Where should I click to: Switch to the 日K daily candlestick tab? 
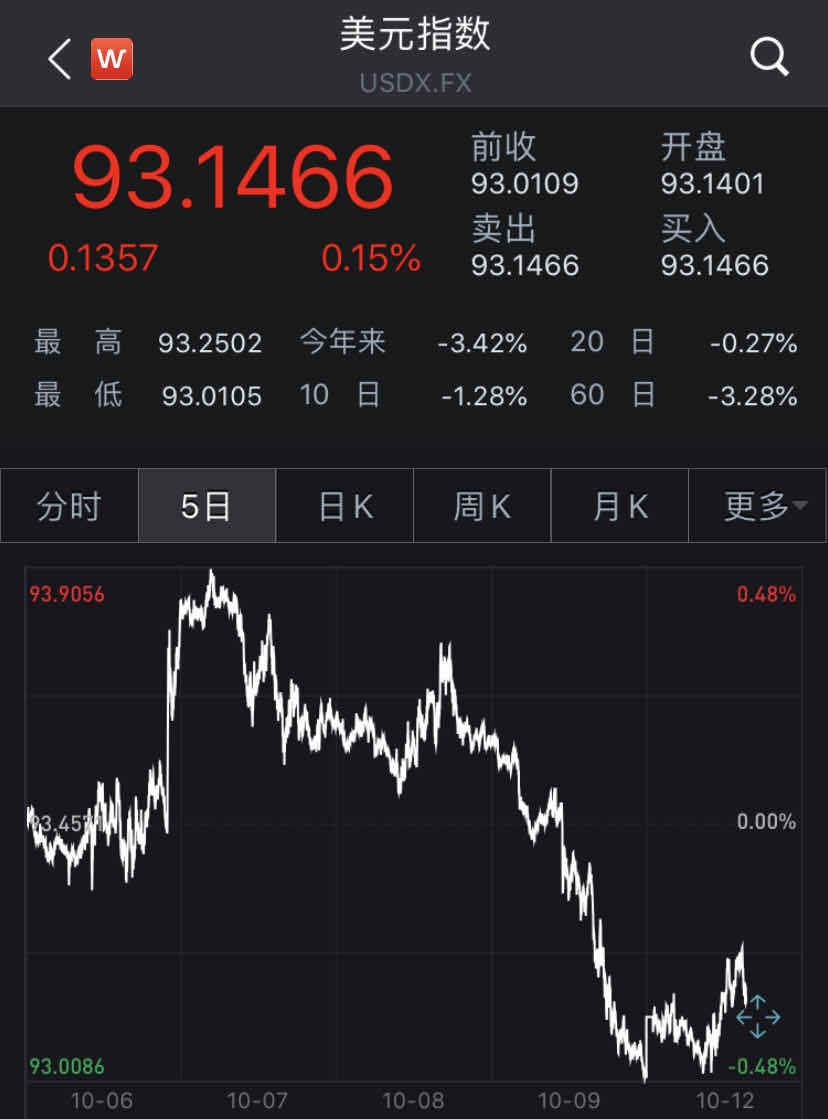click(344, 505)
